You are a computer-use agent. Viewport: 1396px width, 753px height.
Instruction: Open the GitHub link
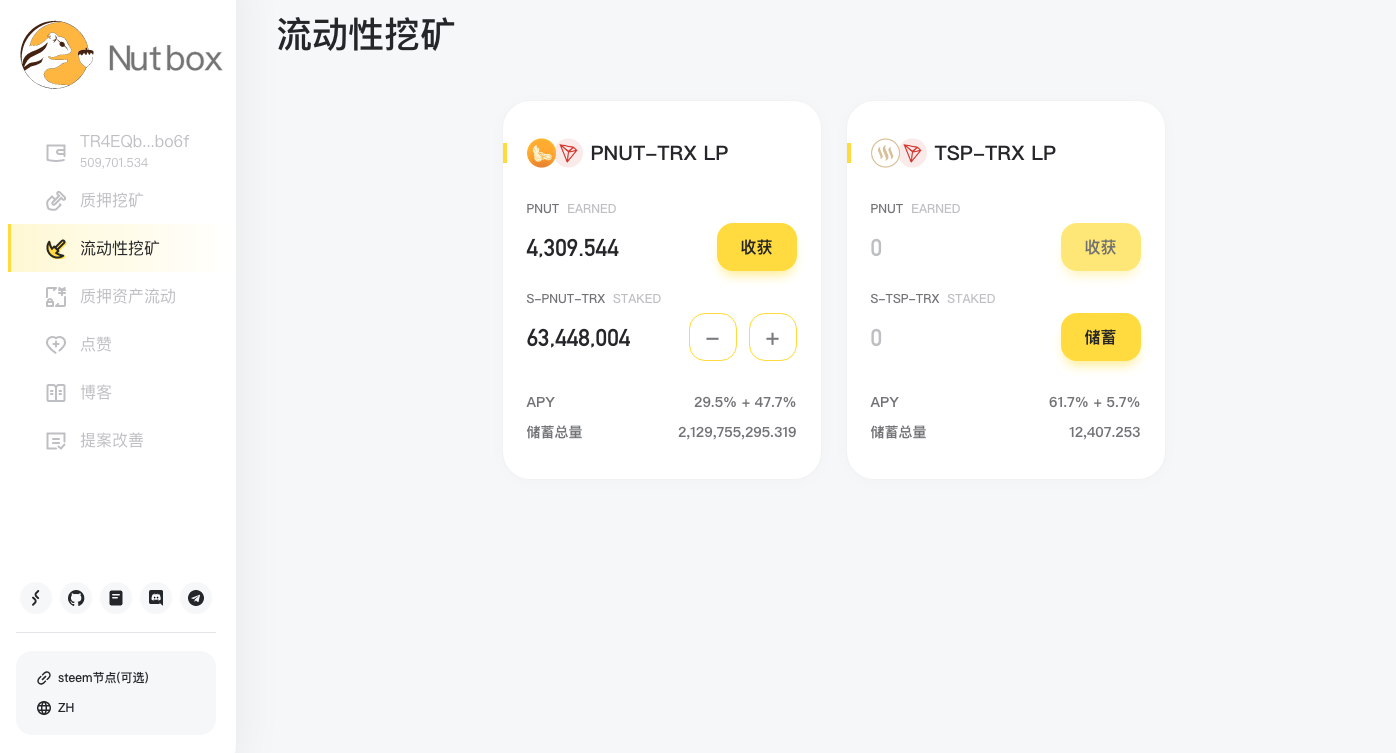pyautogui.click(x=76, y=598)
